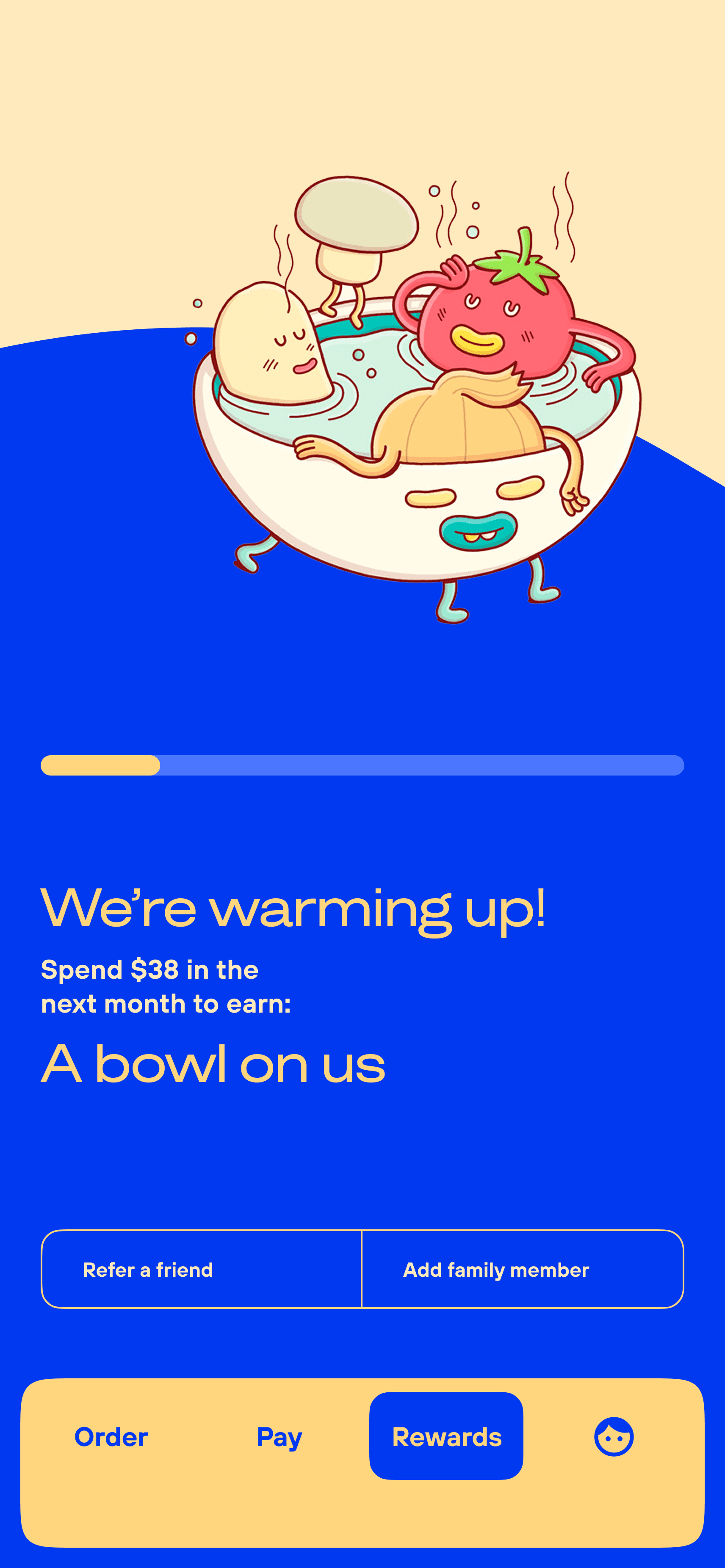Expand the spend $38 details text
Image resolution: width=725 pixels, height=1568 pixels.
coord(167,986)
